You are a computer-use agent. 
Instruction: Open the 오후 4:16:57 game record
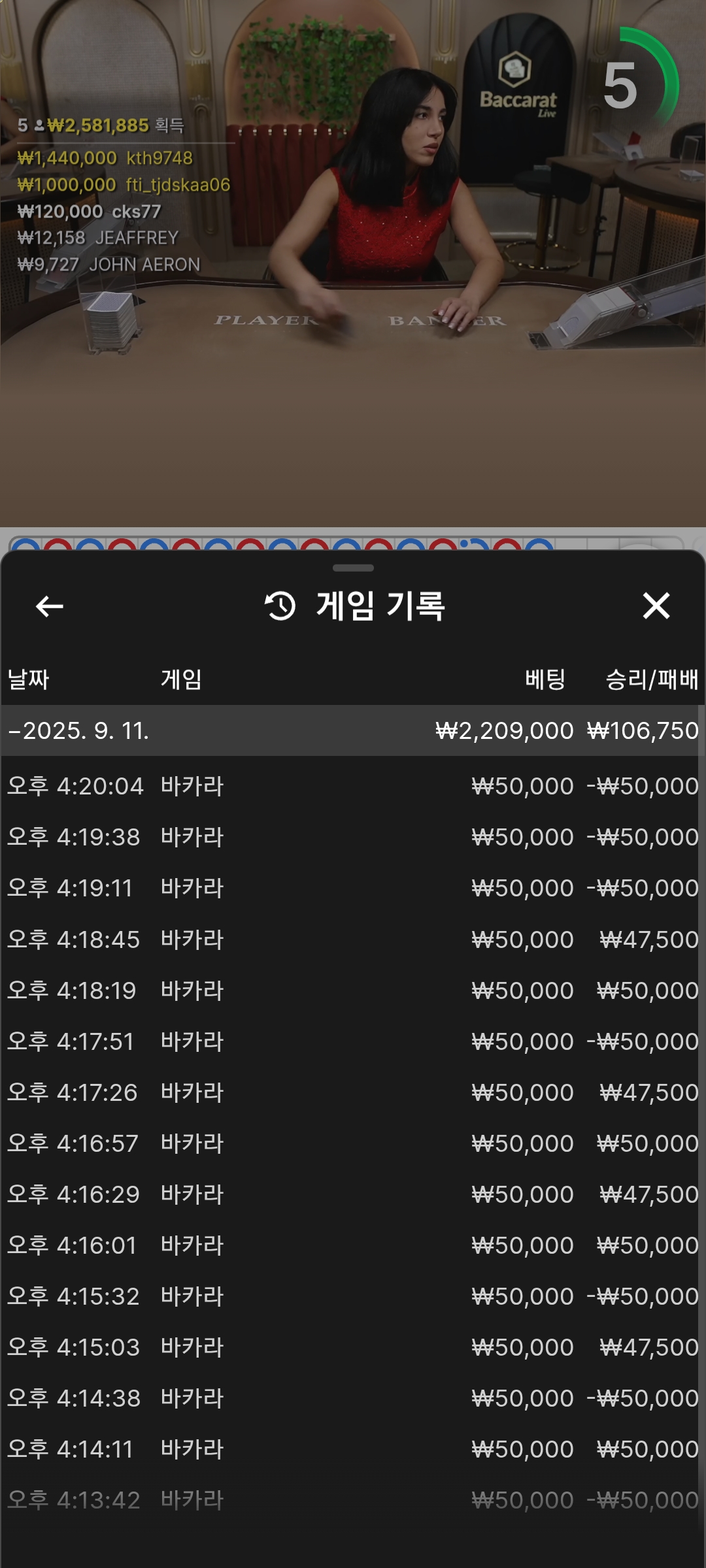[353, 1143]
